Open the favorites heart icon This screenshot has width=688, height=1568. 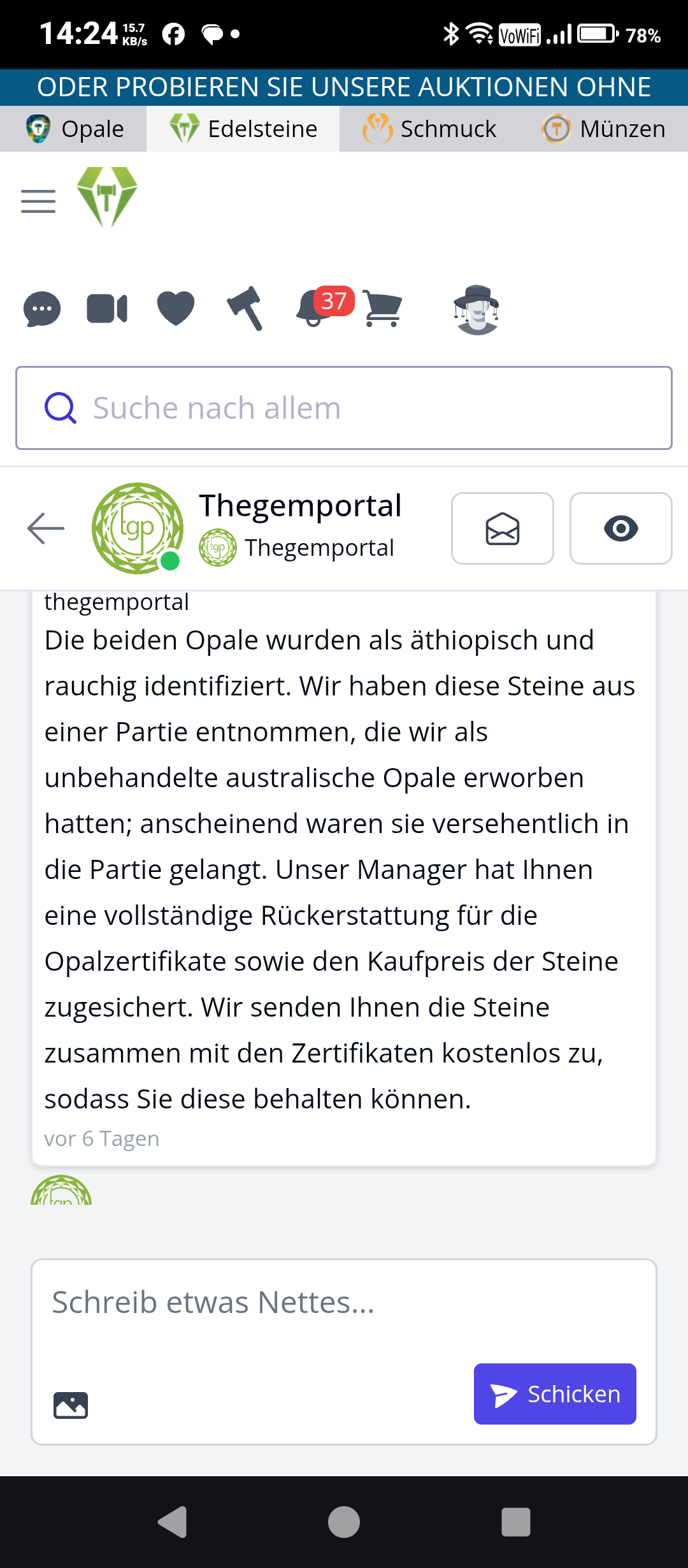[x=176, y=309]
